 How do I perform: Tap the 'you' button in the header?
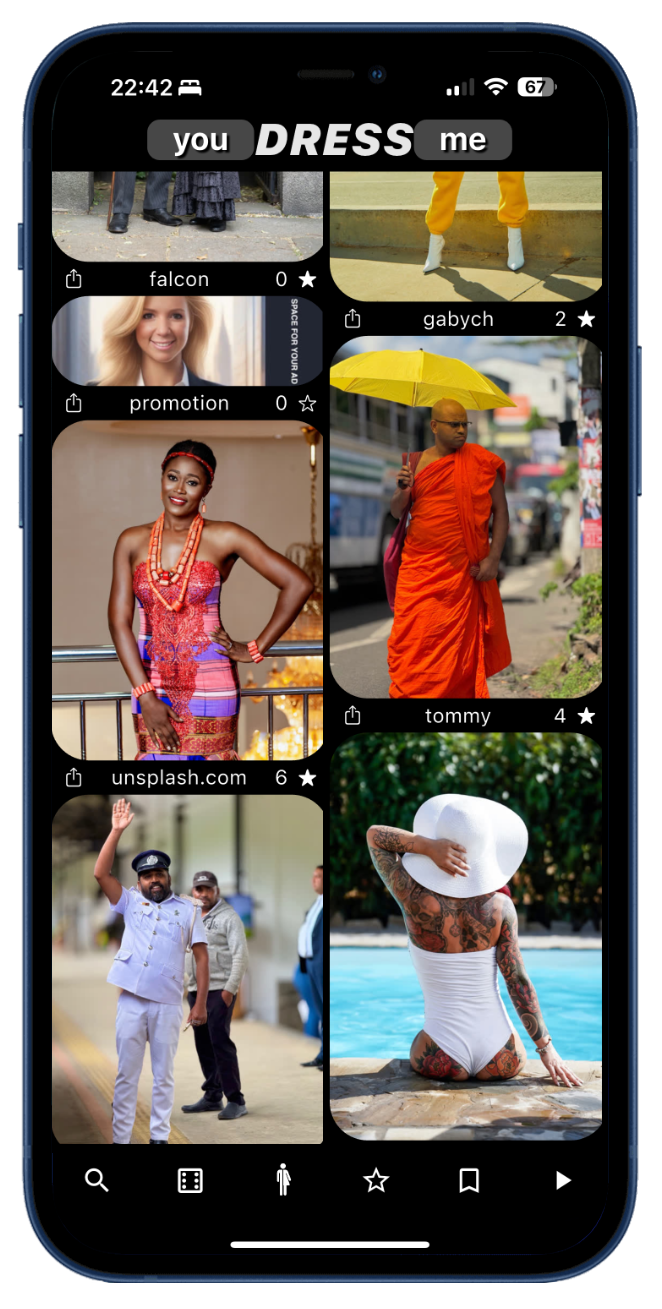(x=200, y=141)
